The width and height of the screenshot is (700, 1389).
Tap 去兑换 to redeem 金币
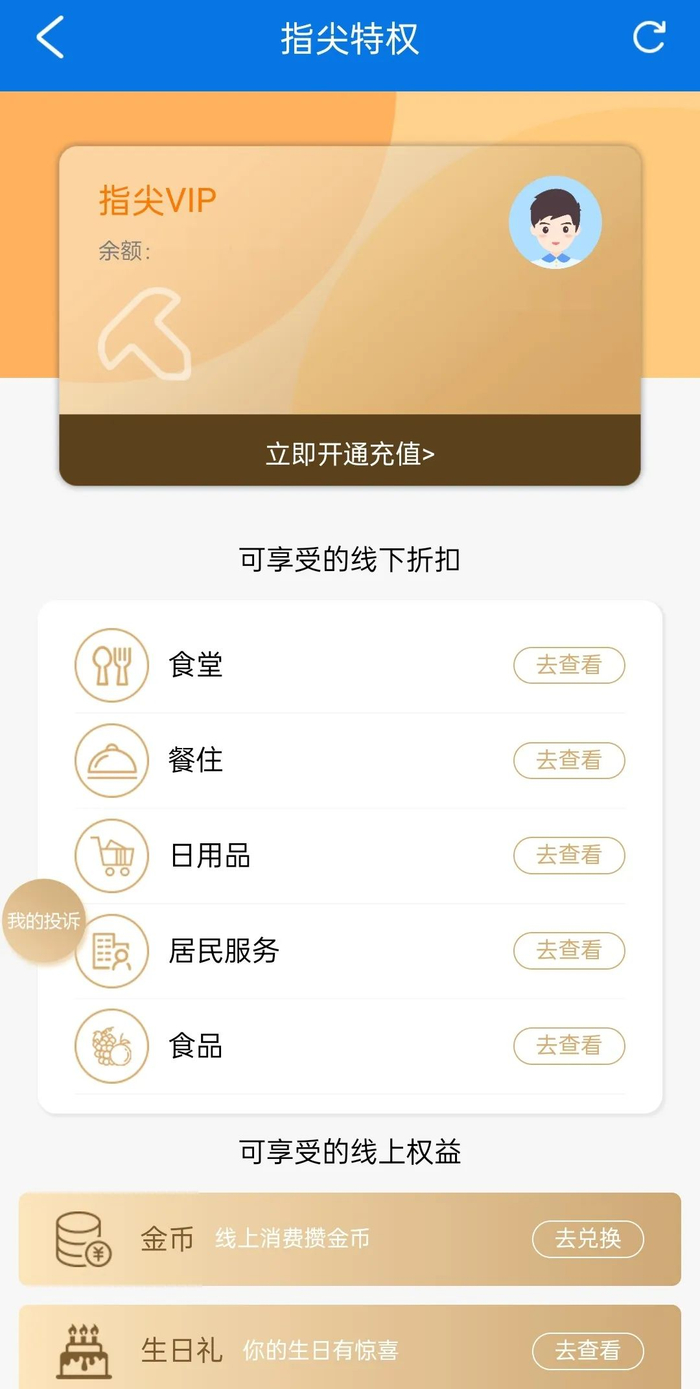click(x=587, y=1239)
